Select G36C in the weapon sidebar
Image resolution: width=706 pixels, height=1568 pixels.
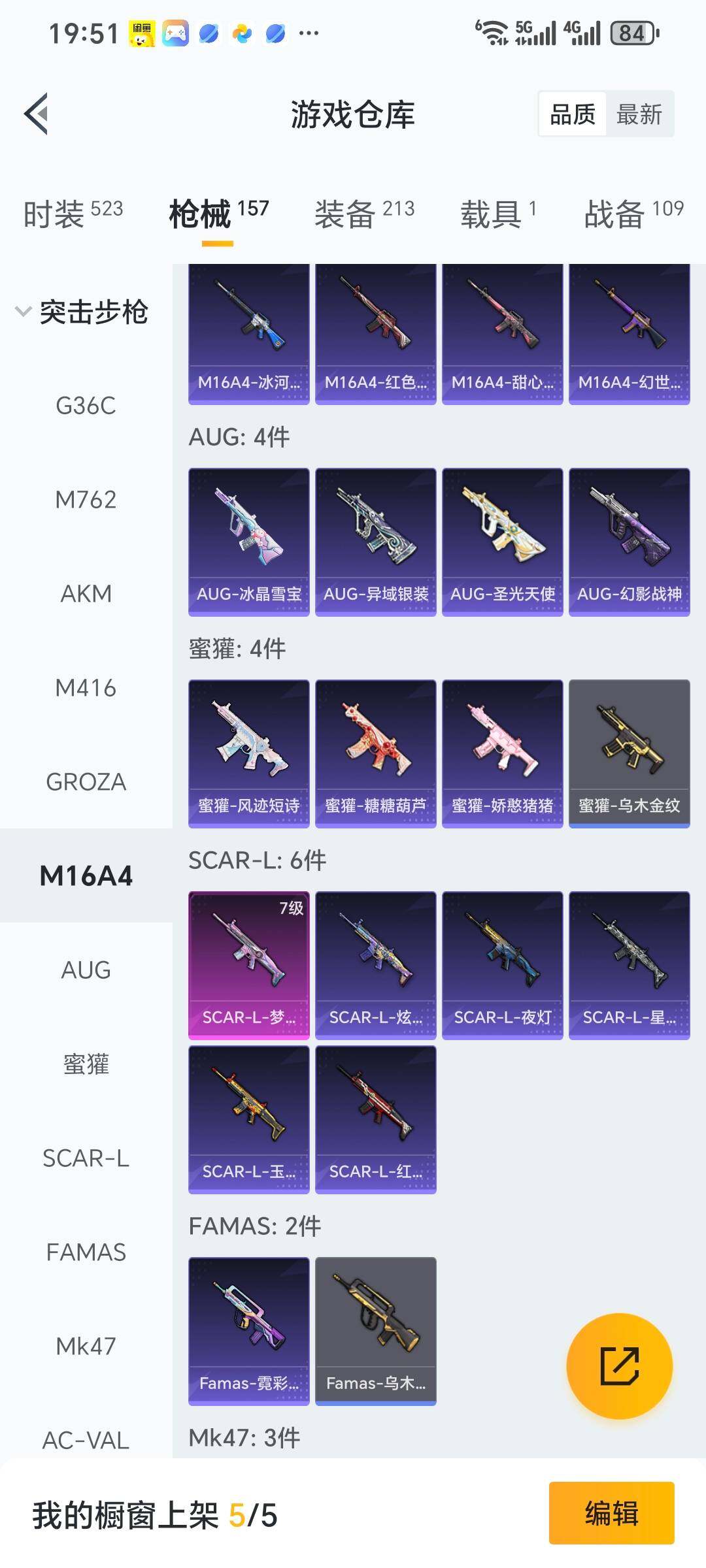click(x=86, y=406)
